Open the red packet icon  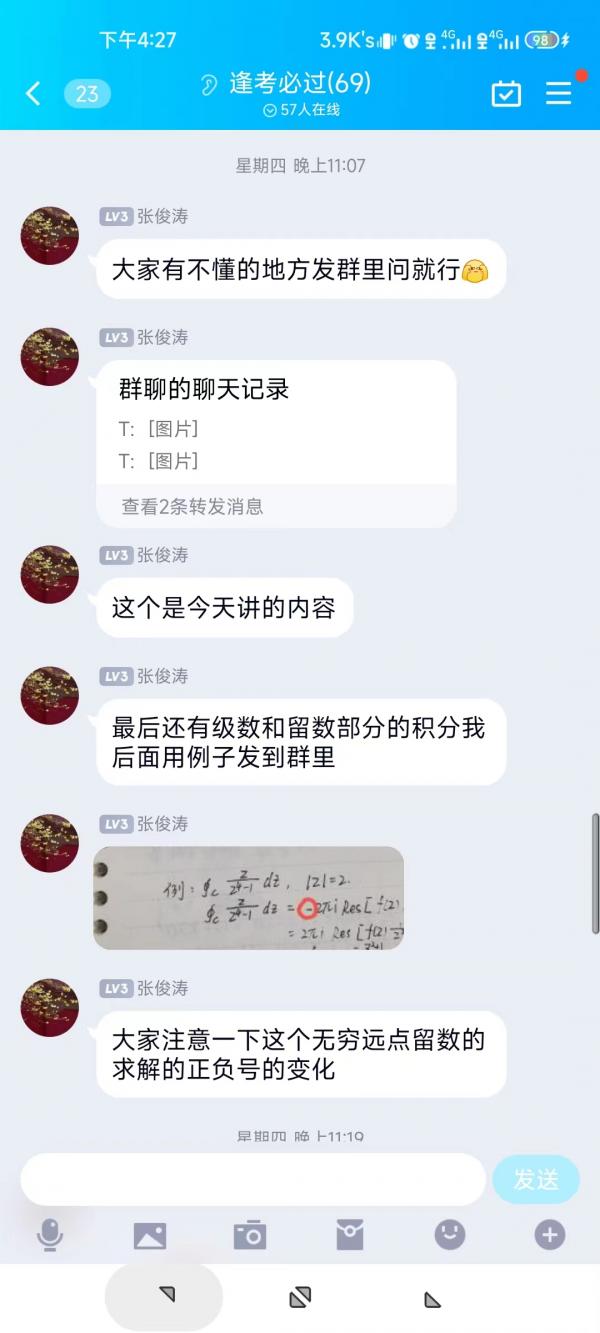(x=350, y=1236)
